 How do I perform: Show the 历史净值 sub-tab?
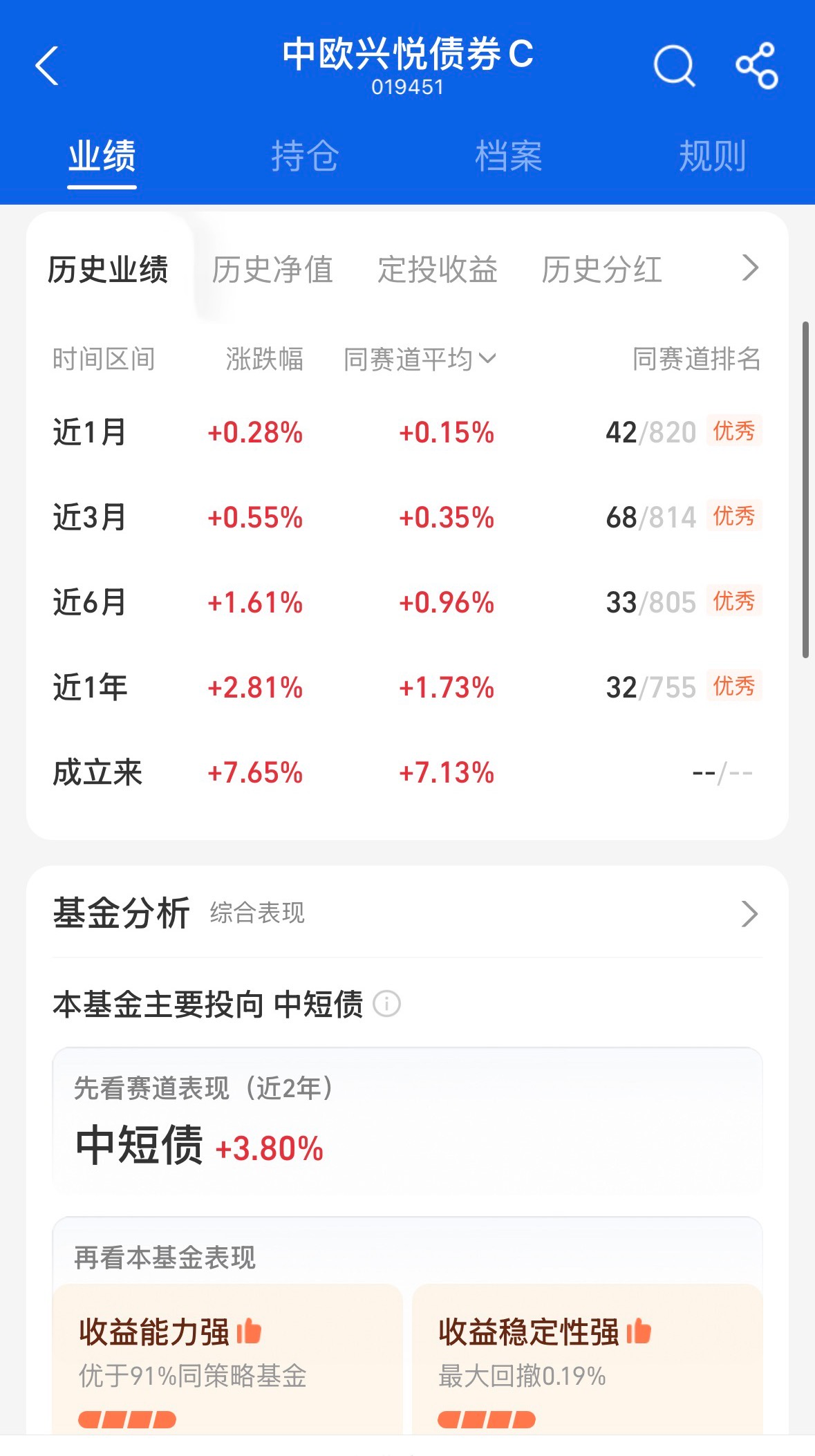tap(272, 270)
